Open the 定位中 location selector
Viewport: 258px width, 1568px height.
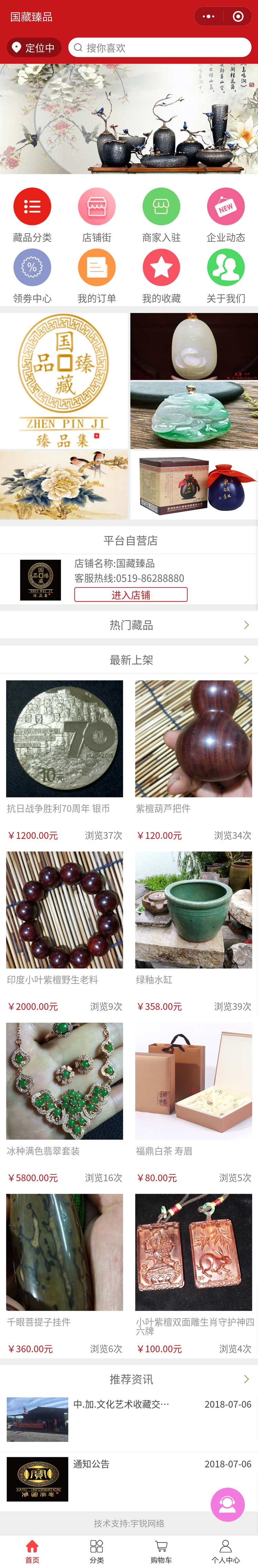[34, 47]
